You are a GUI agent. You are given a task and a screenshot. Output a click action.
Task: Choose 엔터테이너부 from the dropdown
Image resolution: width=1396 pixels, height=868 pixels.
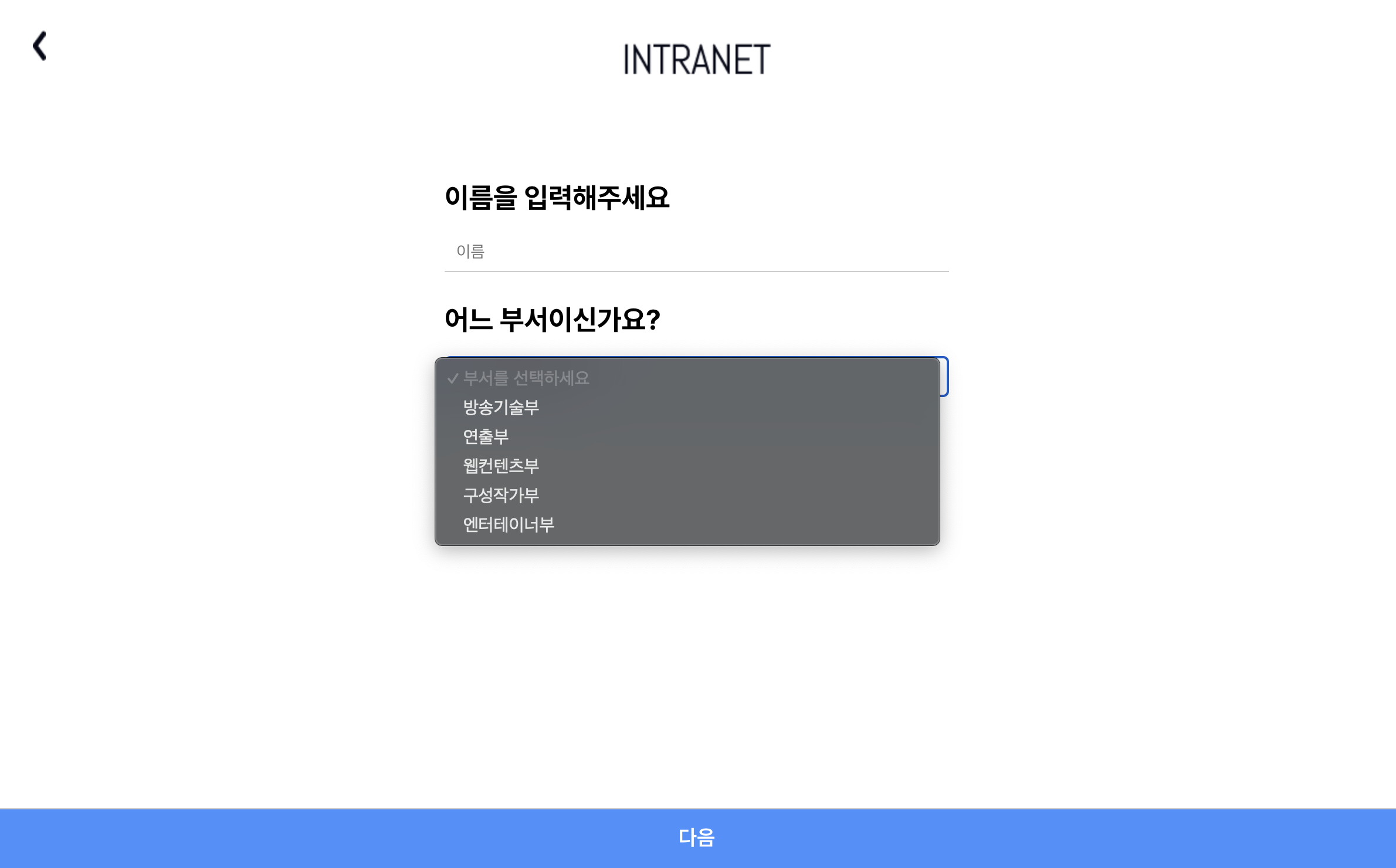click(509, 524)
